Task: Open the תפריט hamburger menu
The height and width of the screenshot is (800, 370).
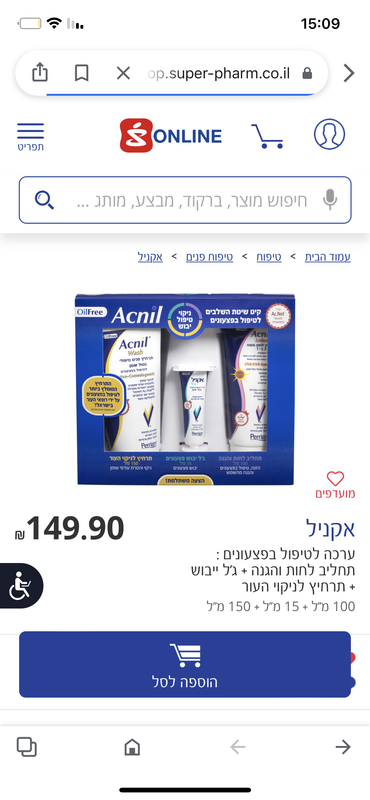Action: (31, 137)
